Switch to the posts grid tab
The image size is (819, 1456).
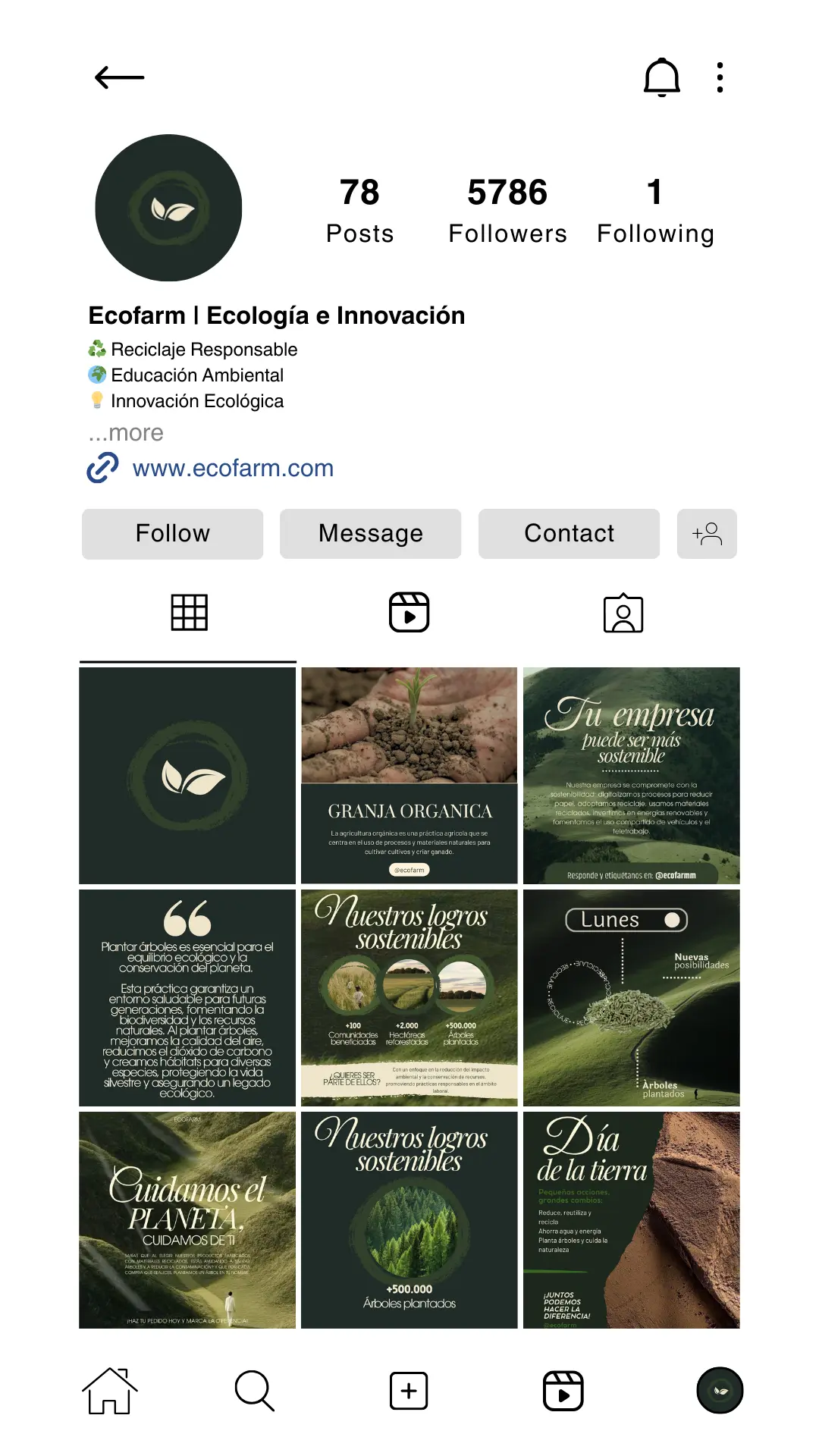pyautogui.click(x=189, y=613)
